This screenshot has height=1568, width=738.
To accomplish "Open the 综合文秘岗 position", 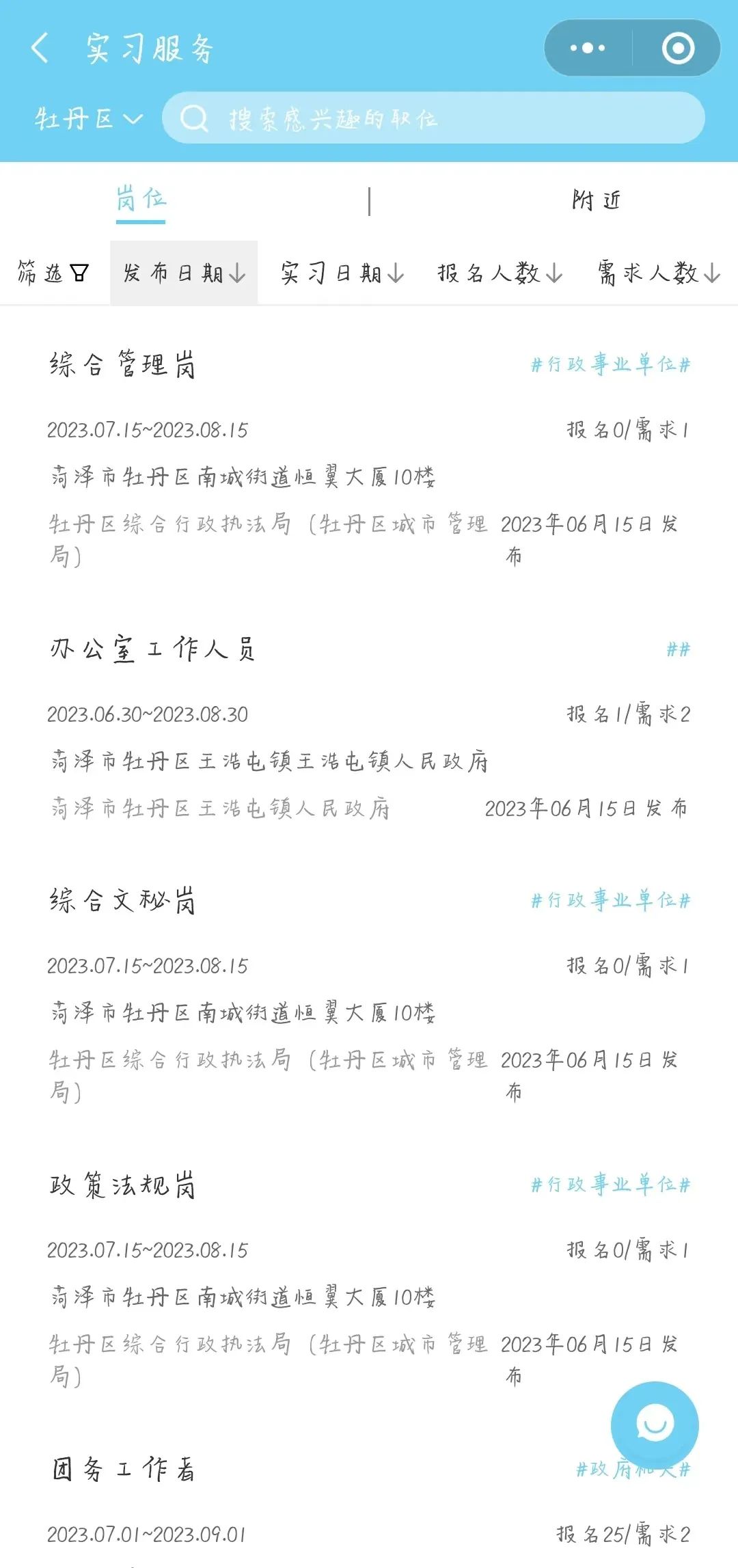I will pyautogui.click(x=123, y=900).
